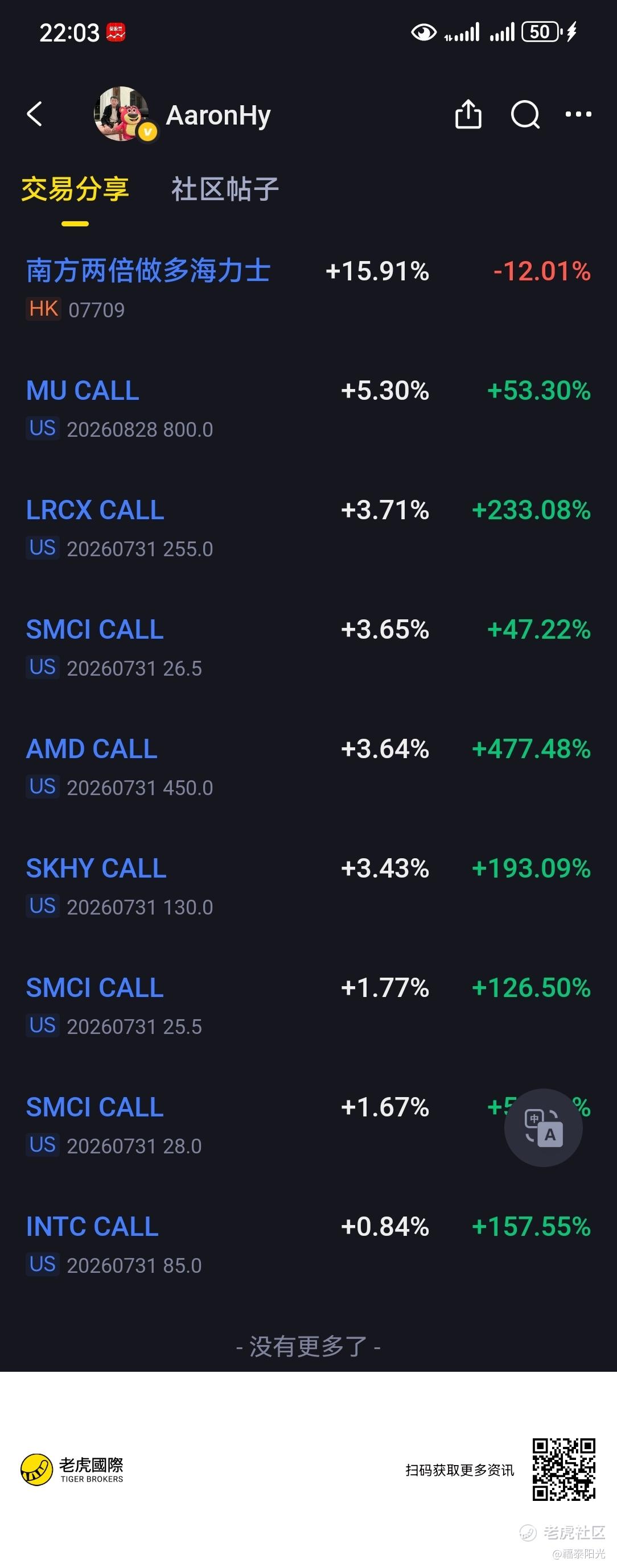Image resolution: width=617 pixels, height=1568 pixels.
Task: Share this page via share icon
Action: click(x=468, y=114)
